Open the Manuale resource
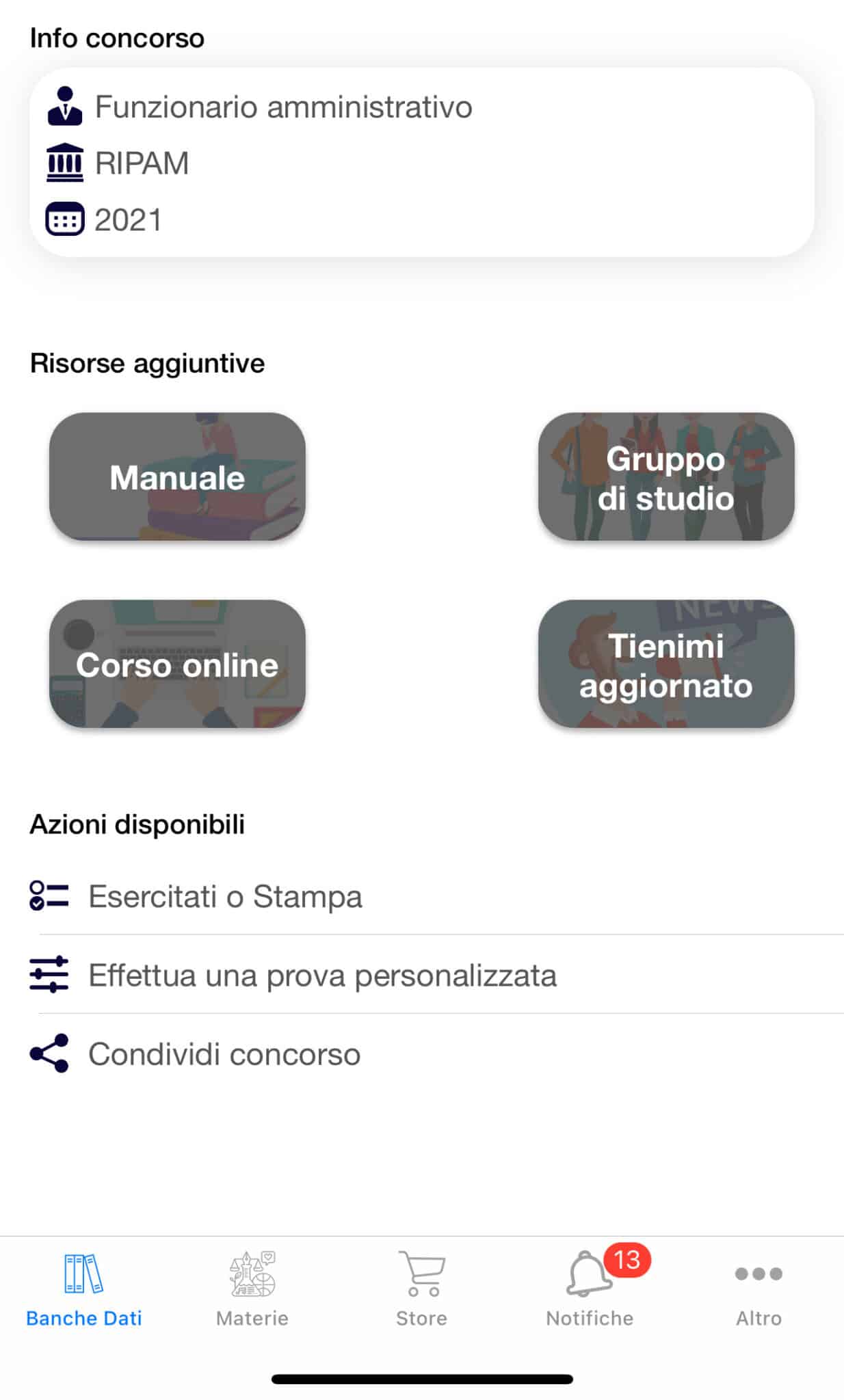Screen dimensions: 844x1400 point(176,477)
